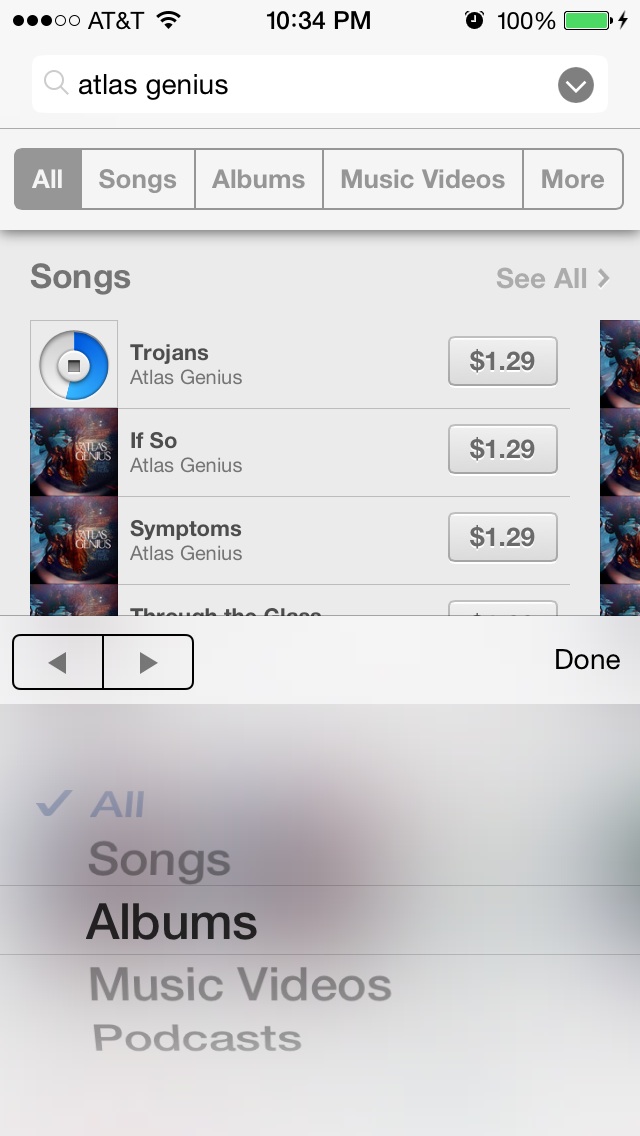Buy Trojans for $1.29
The width and height of the screenshot is (640, 1136).
503,361
